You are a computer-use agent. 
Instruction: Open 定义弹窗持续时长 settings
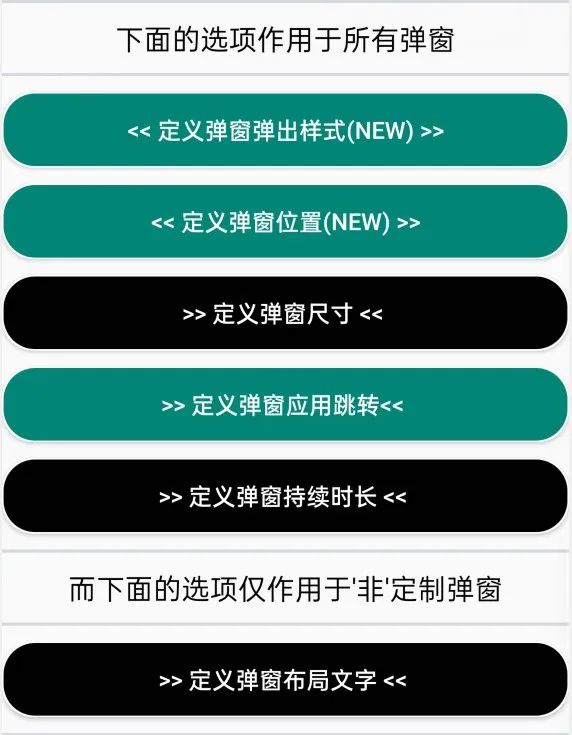pyautogui.click(x=286, y=496)
